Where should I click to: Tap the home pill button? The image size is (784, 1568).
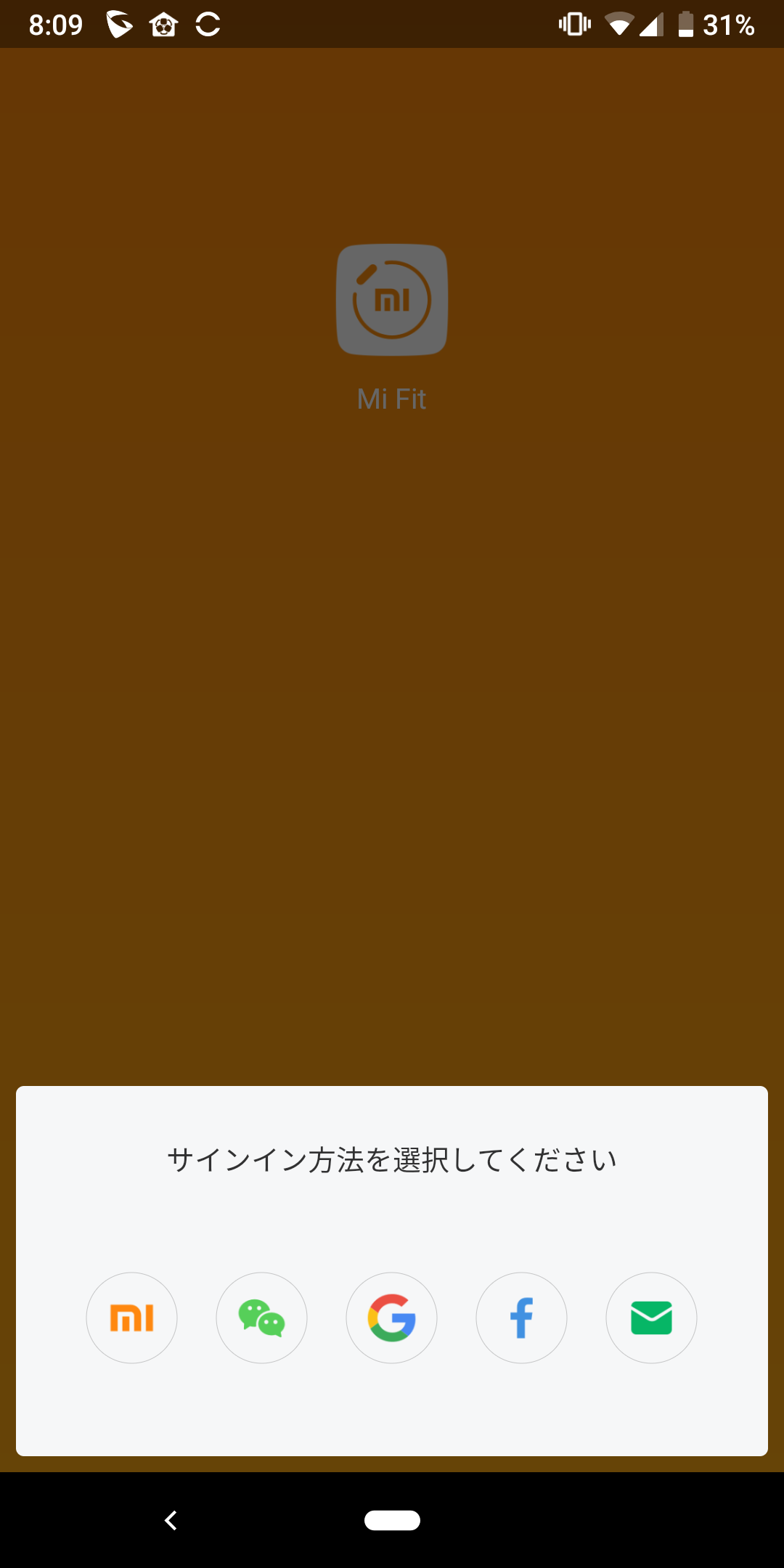pos(392,1520)
